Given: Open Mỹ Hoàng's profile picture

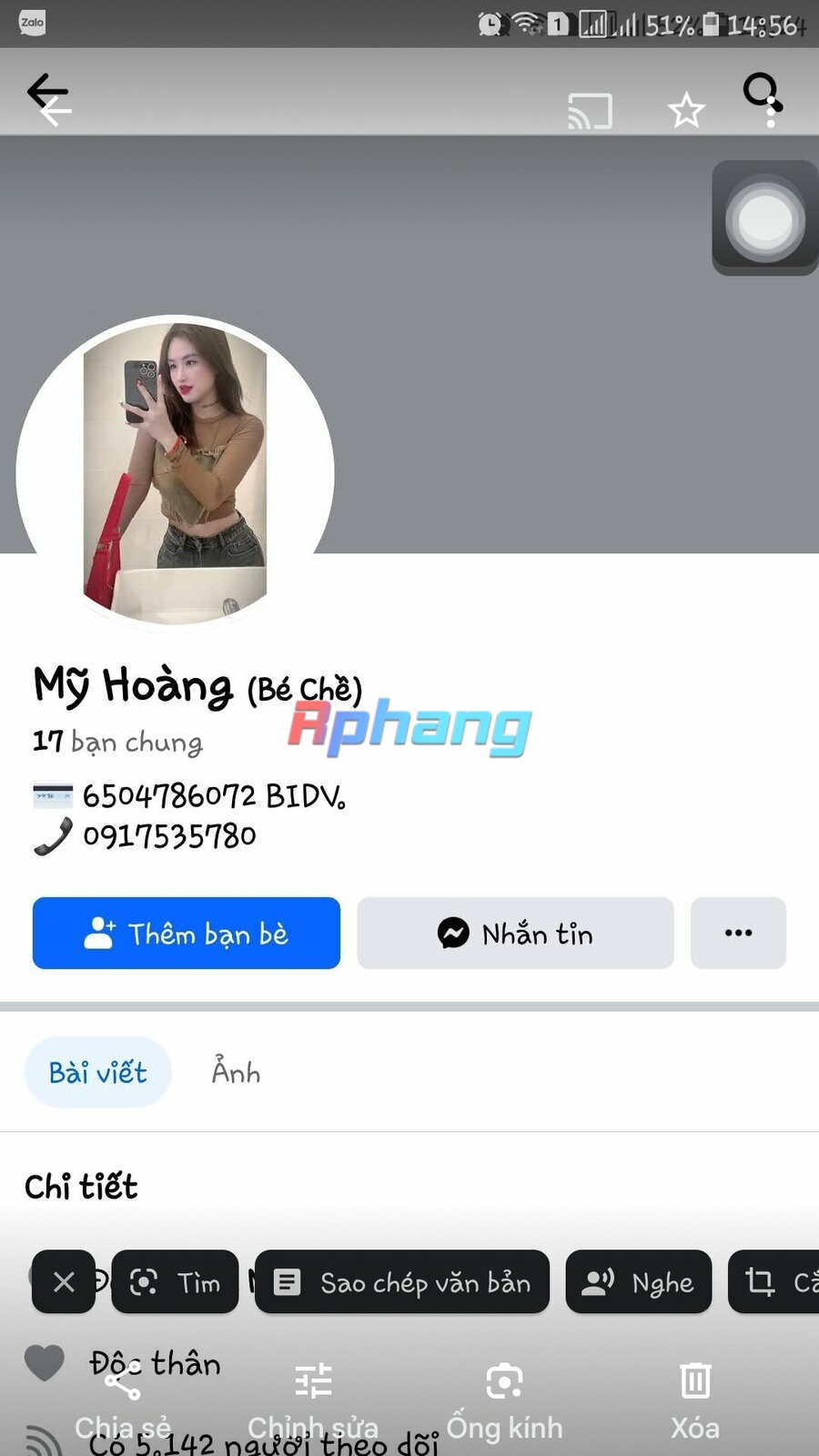Looking at the screenshot, I should tap(175, 473).
